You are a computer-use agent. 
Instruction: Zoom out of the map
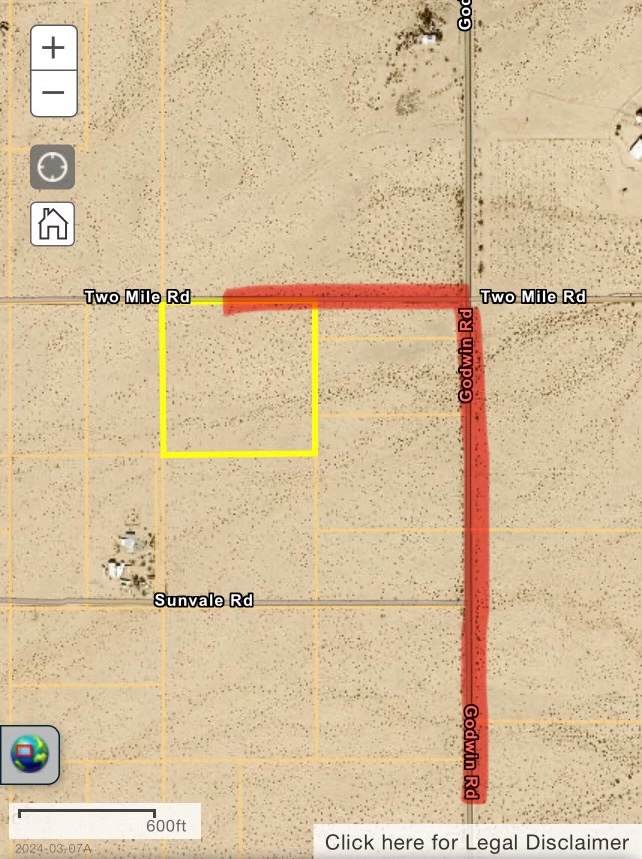(53, 95)
